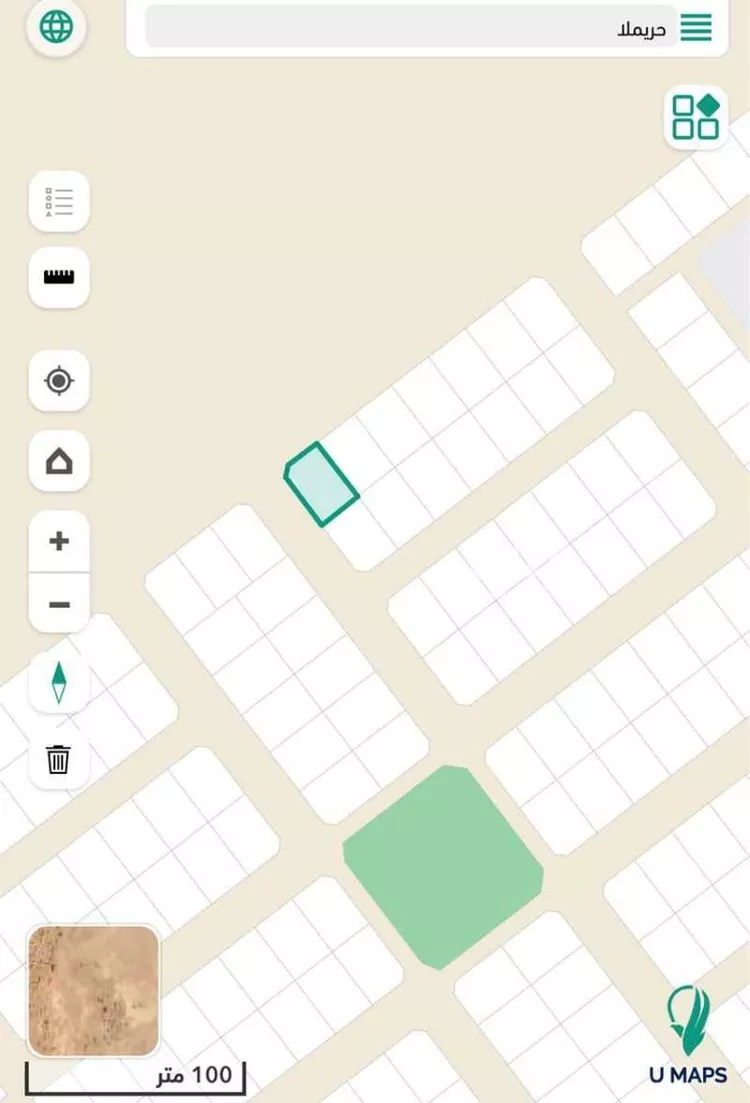Zoom in with the plus button

pyautogui.click(x=59, y=541)
